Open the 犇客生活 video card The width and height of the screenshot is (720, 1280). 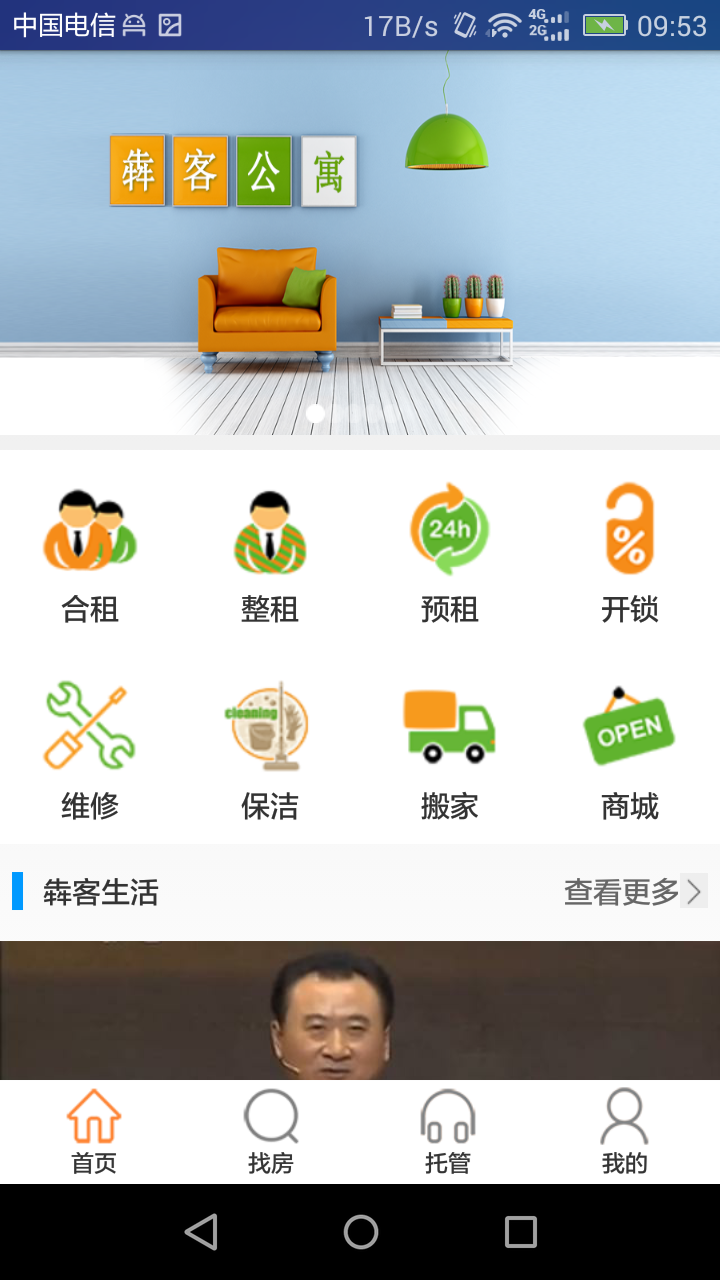tap(360, 1010)
